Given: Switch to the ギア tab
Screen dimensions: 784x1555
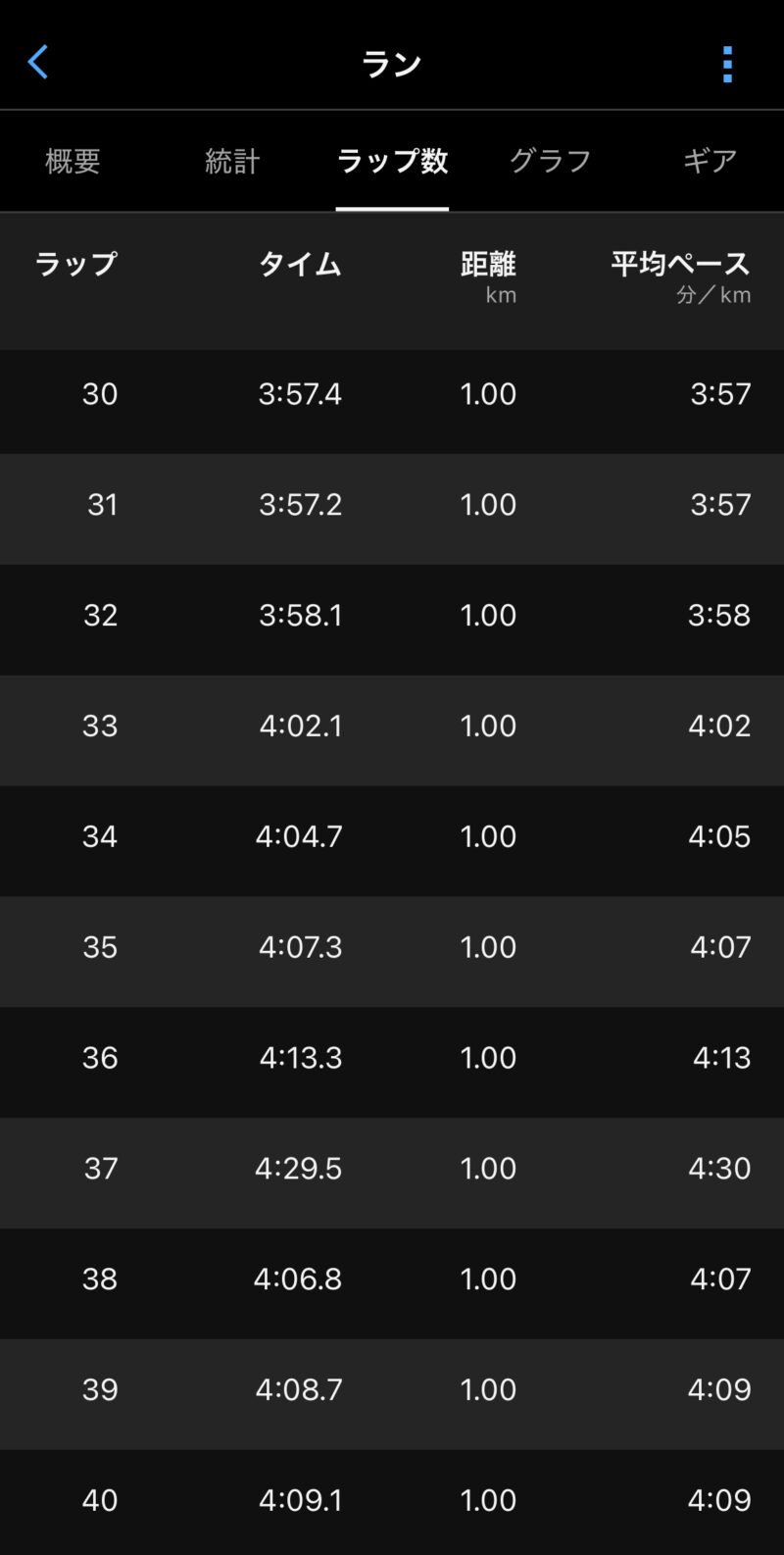Looking at the screenshot, I should pos(710,161).
